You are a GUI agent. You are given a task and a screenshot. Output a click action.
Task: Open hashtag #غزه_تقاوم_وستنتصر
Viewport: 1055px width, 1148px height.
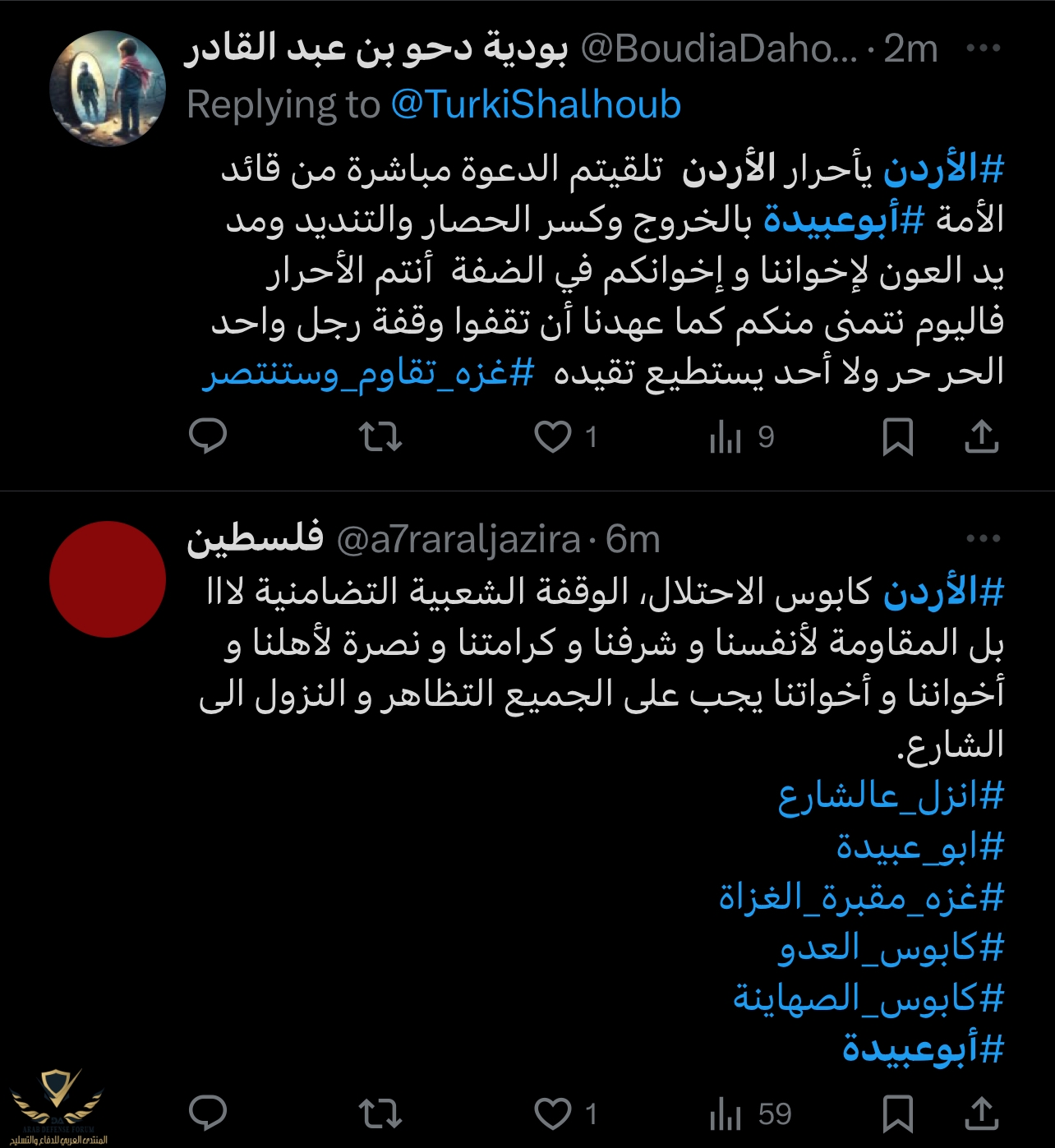[368, 373]
